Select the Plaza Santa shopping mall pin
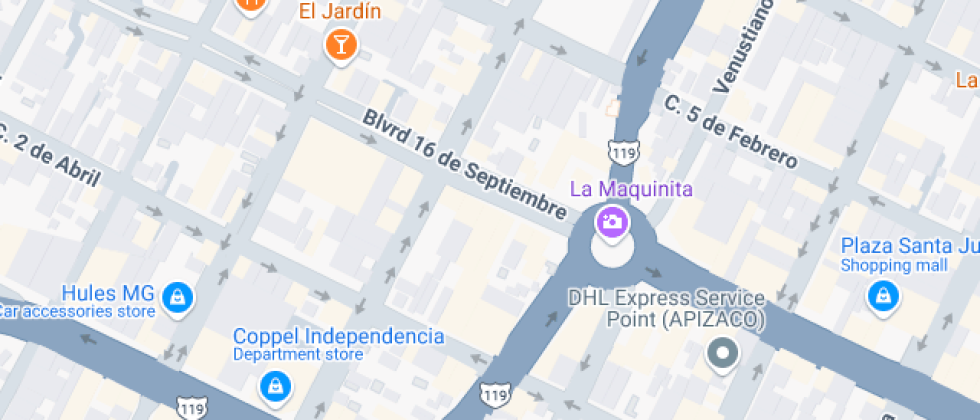 pos(882,295)
